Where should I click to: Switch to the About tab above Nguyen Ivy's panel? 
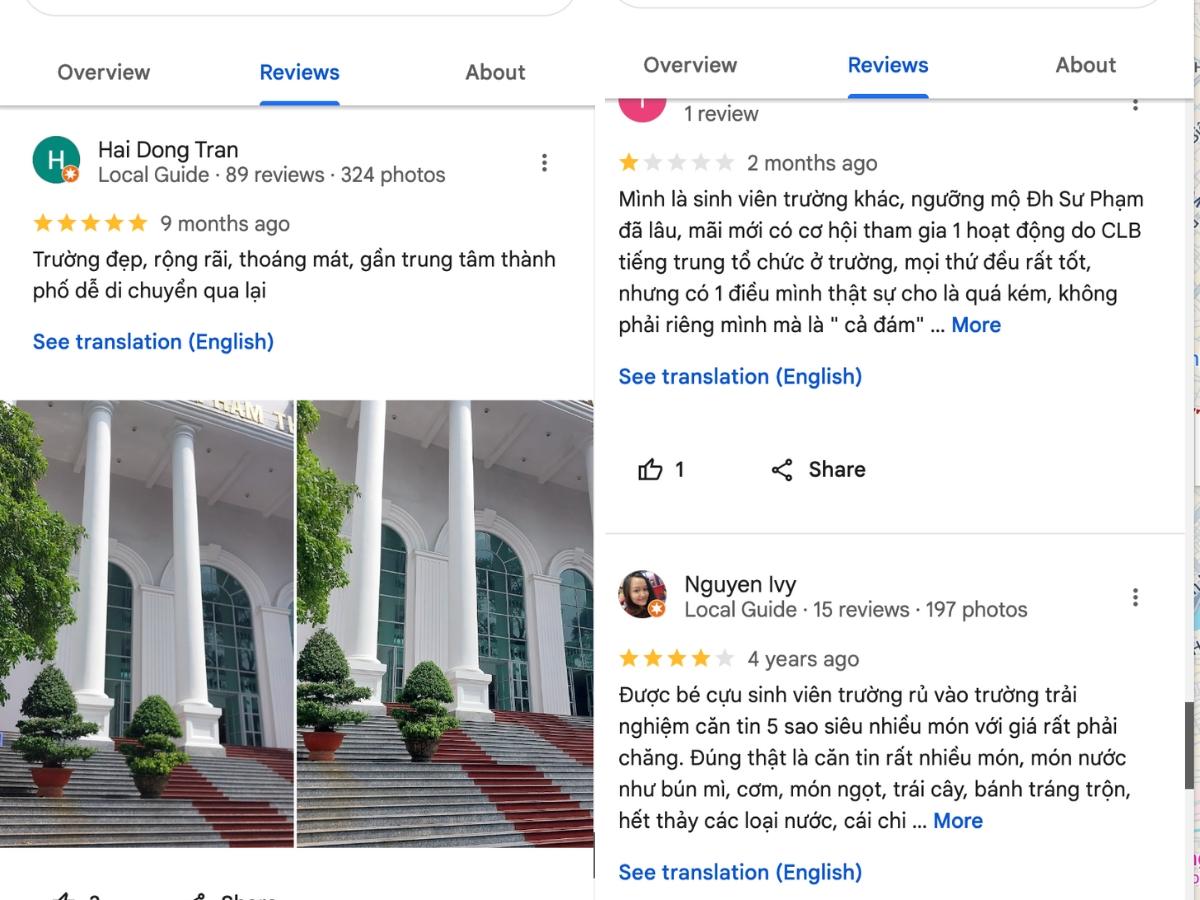coord(1085,65)
